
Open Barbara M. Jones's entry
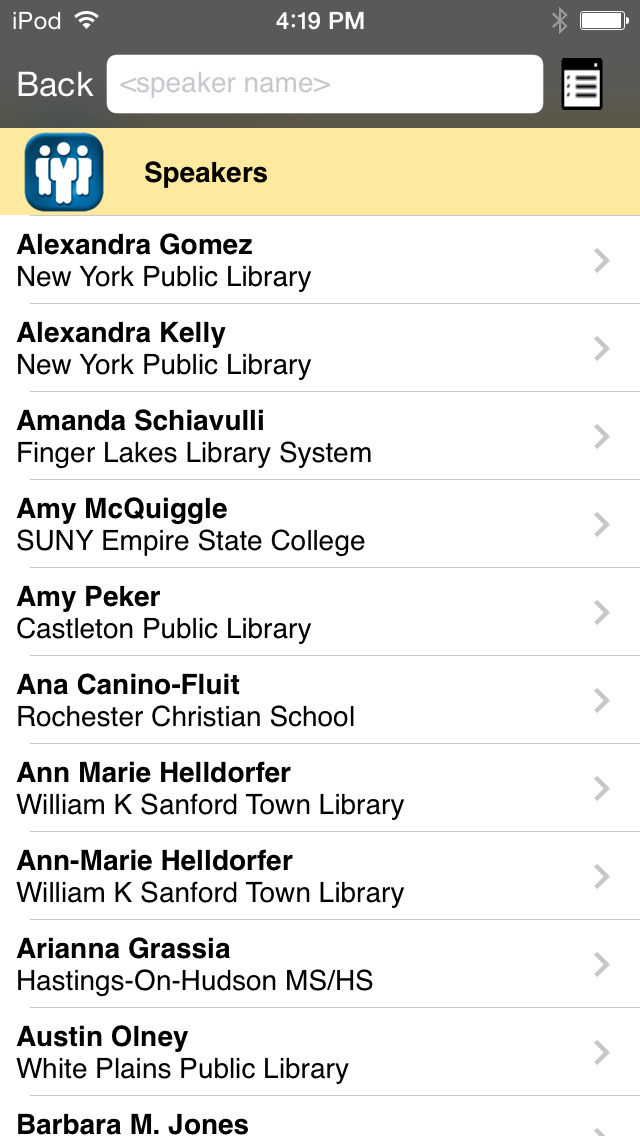[x=320, y=1116]
